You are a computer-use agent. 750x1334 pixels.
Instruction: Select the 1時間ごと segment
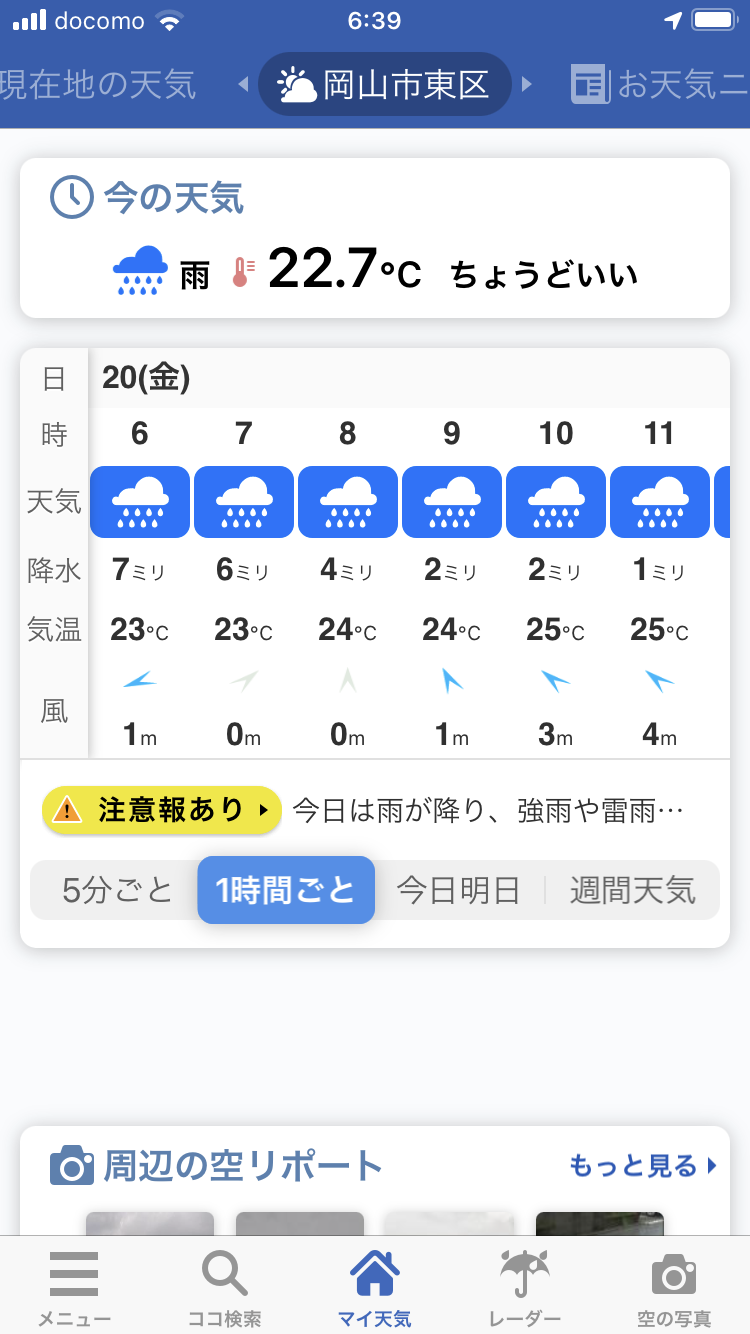click(286, 890)
